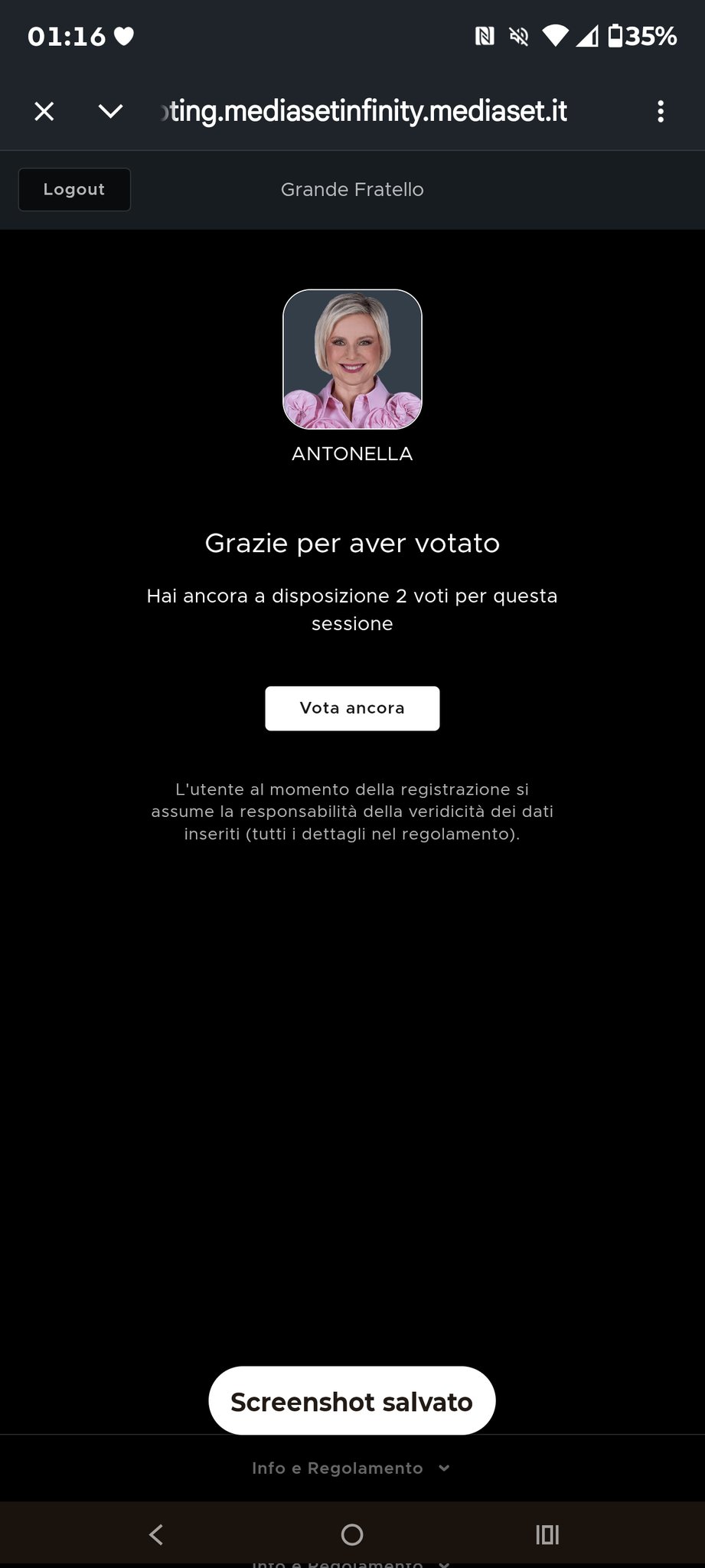Viewport: 705px width, 1568px height.
Task: Expand the Info e Regolamento section
Action: [x=351, y=1468]
